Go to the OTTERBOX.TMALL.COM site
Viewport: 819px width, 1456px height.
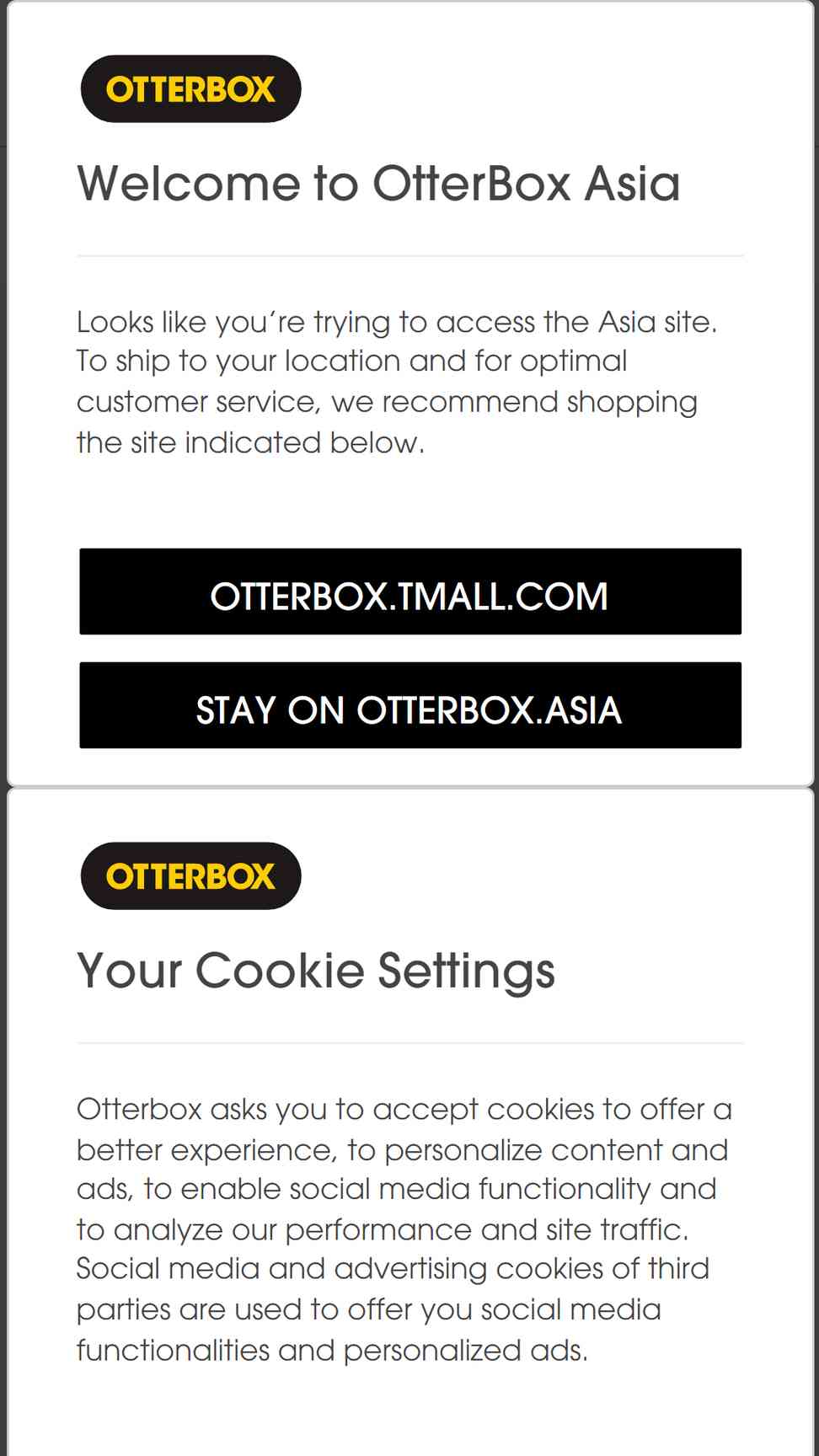pos(410,591)
